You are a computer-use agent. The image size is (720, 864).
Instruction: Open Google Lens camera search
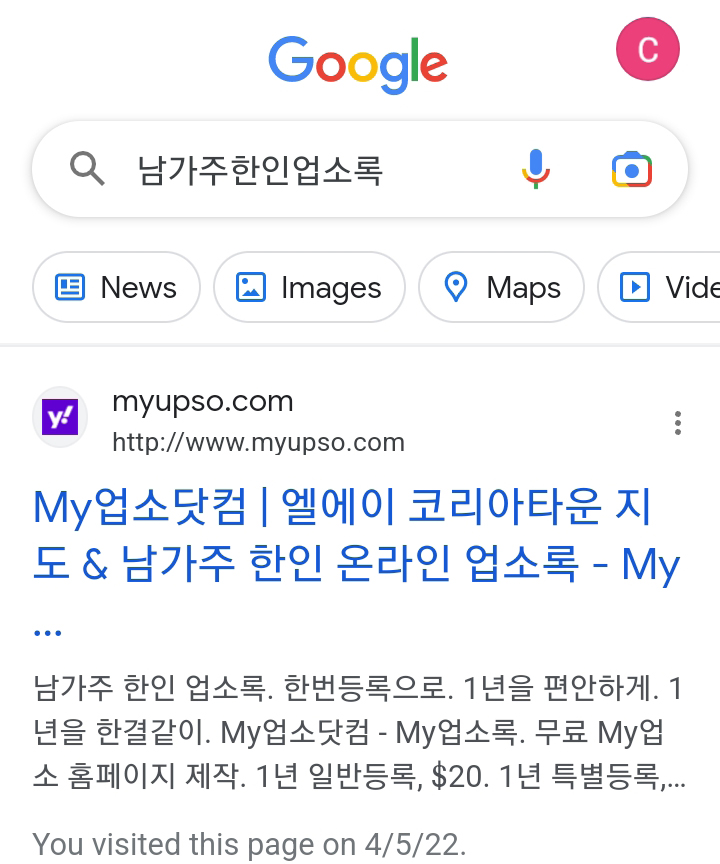(x=632, y=170)
